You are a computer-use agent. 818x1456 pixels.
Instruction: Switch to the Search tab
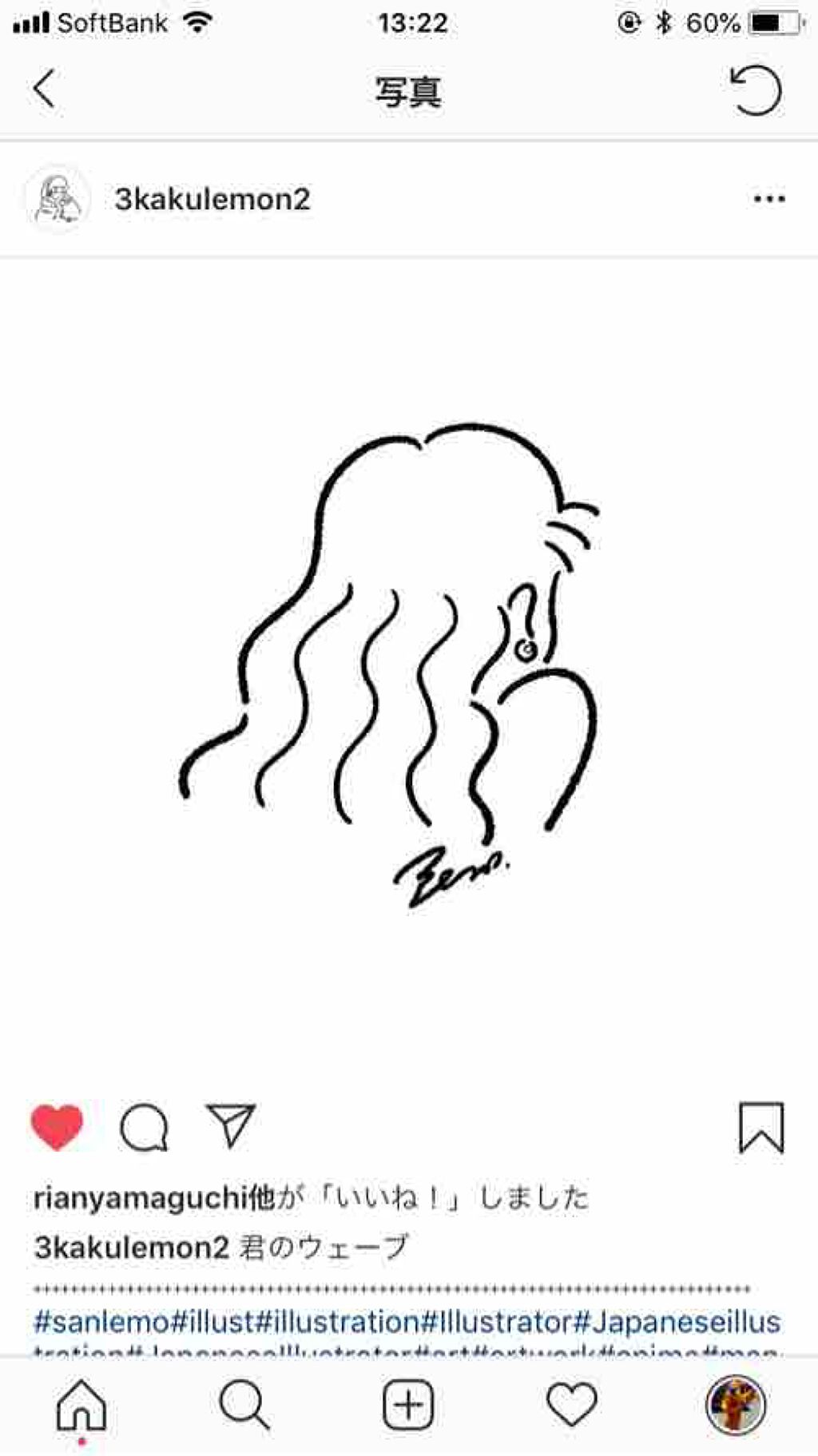pos(244,1405)
